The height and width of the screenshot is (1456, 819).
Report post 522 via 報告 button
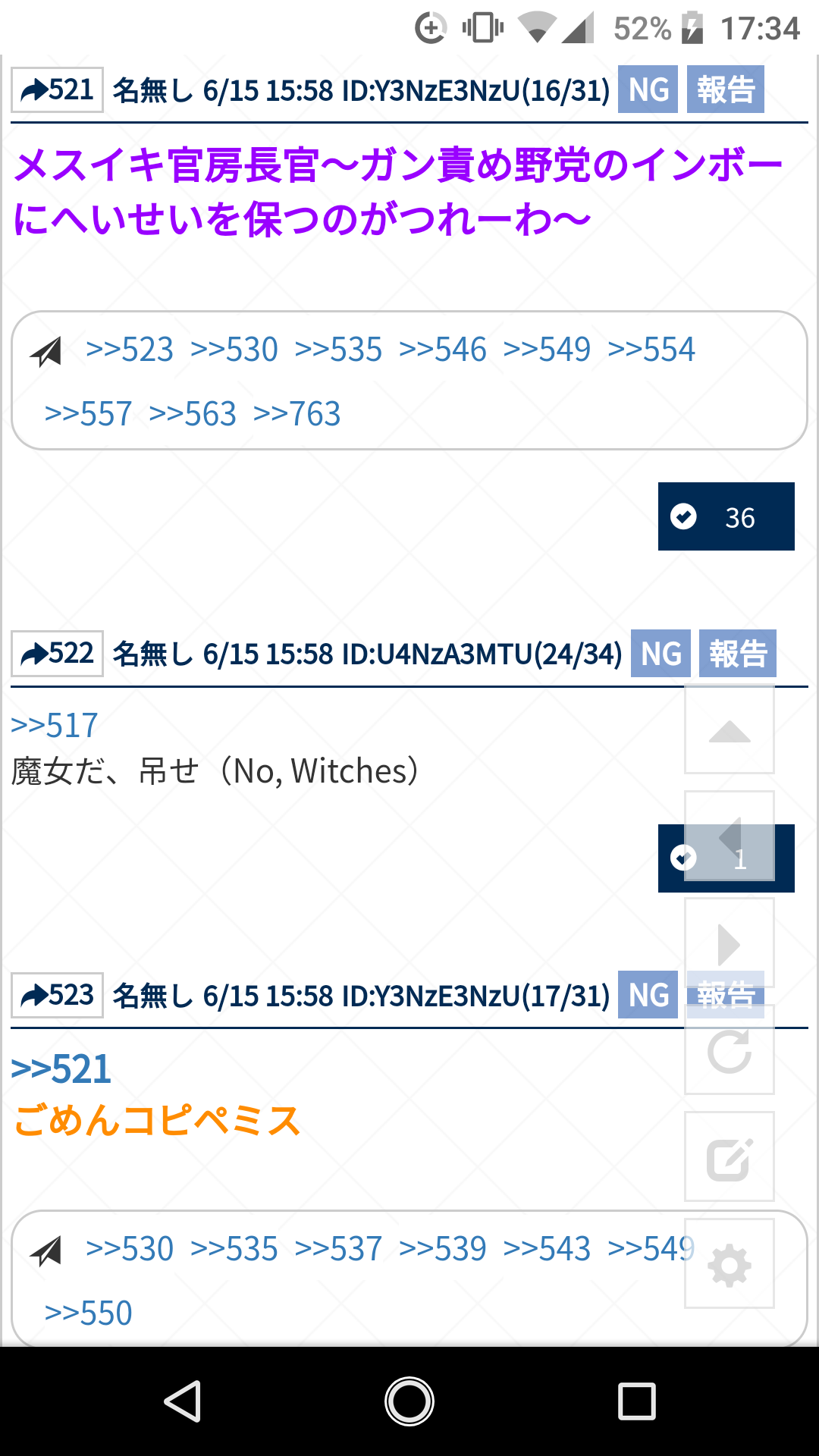737,654
